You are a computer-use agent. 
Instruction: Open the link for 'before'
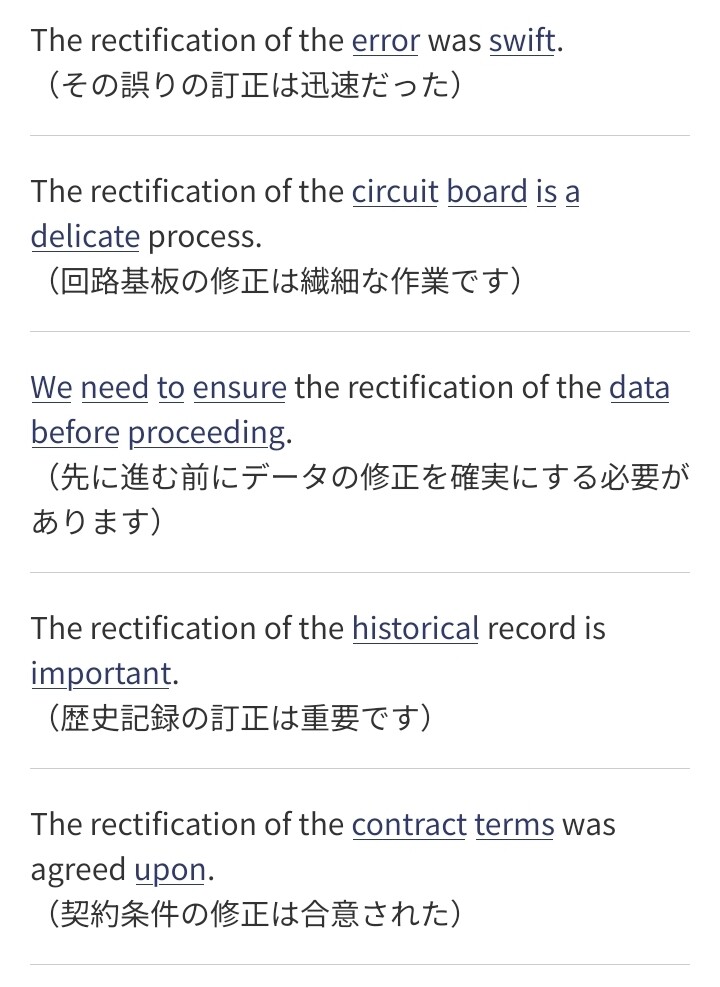(x=75, y=432)
